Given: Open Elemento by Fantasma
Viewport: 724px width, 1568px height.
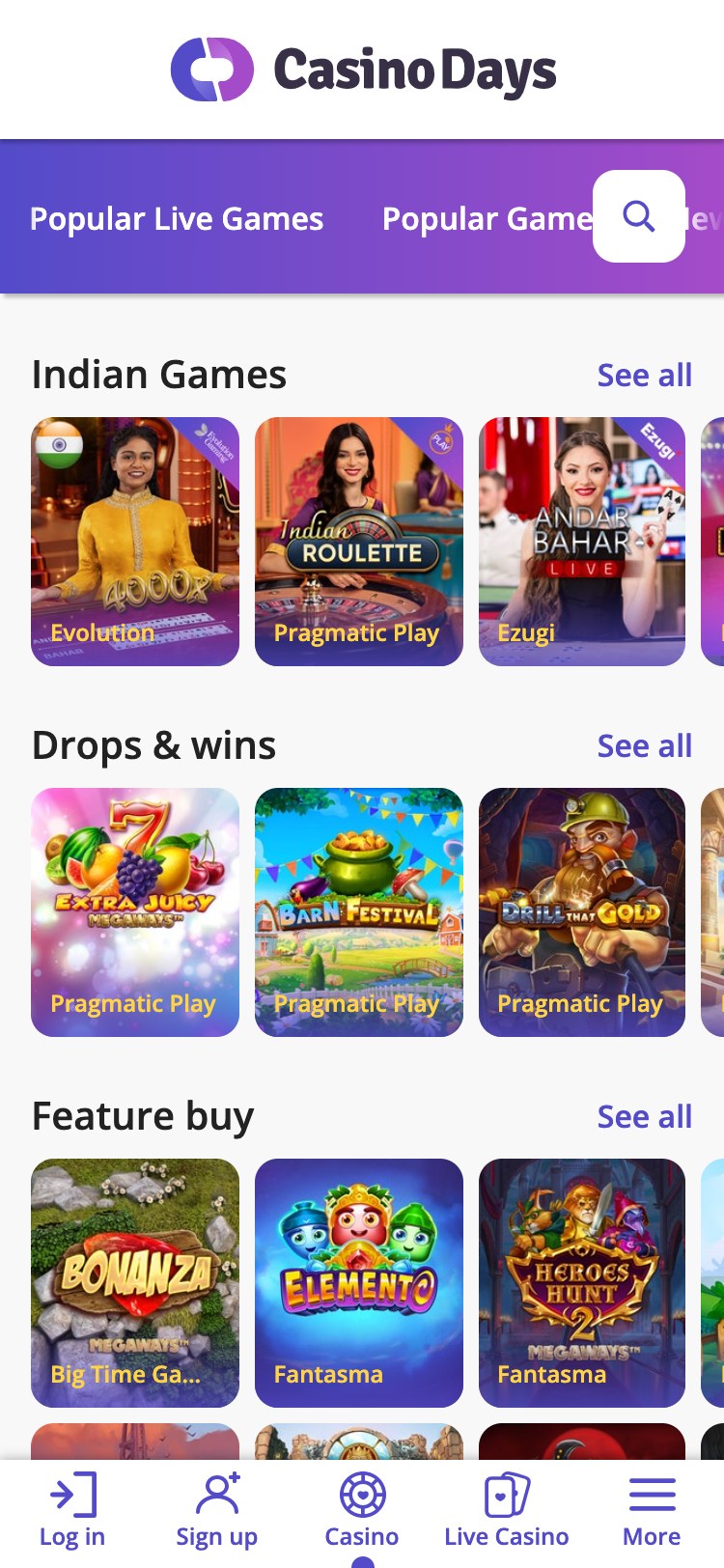Looking at the screenshot, I should pos(358,1282).
